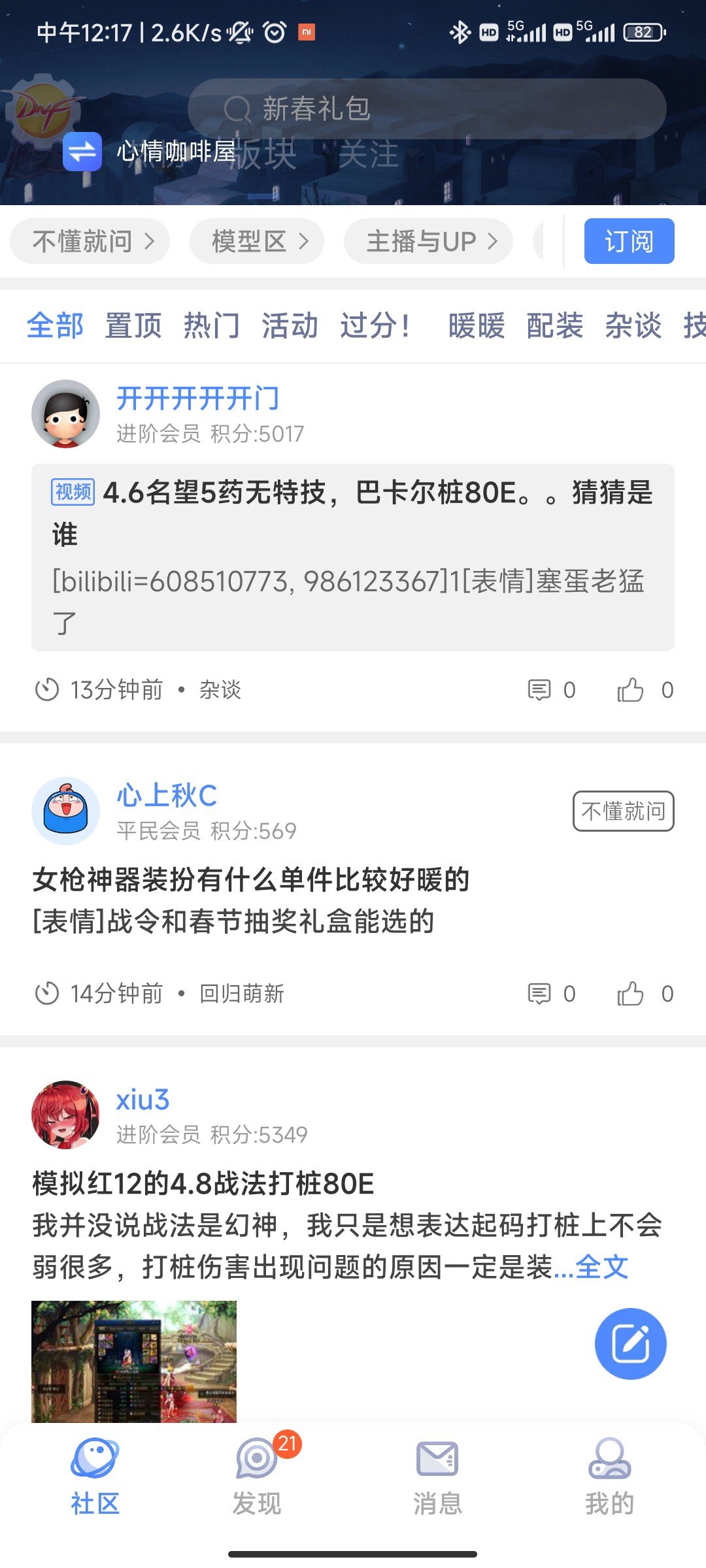Subscribe with the 订阅 button
The width and height of the screenshot is (706, 1568).
pos(629,241)
